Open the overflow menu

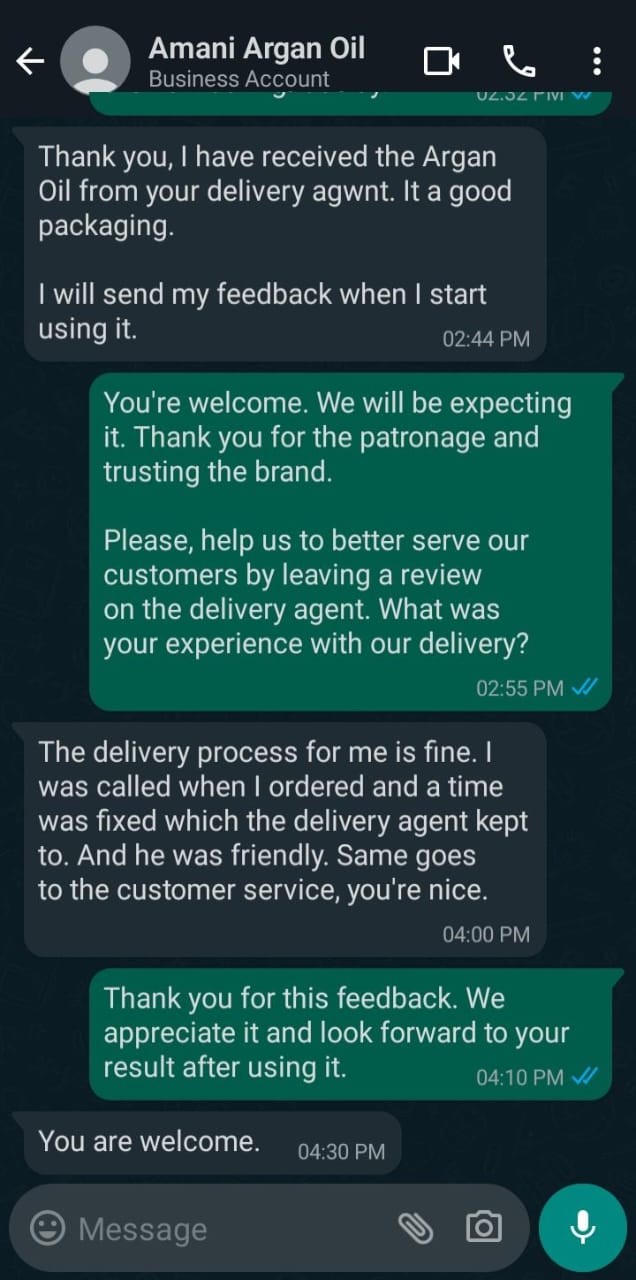(x=596, y=62)
